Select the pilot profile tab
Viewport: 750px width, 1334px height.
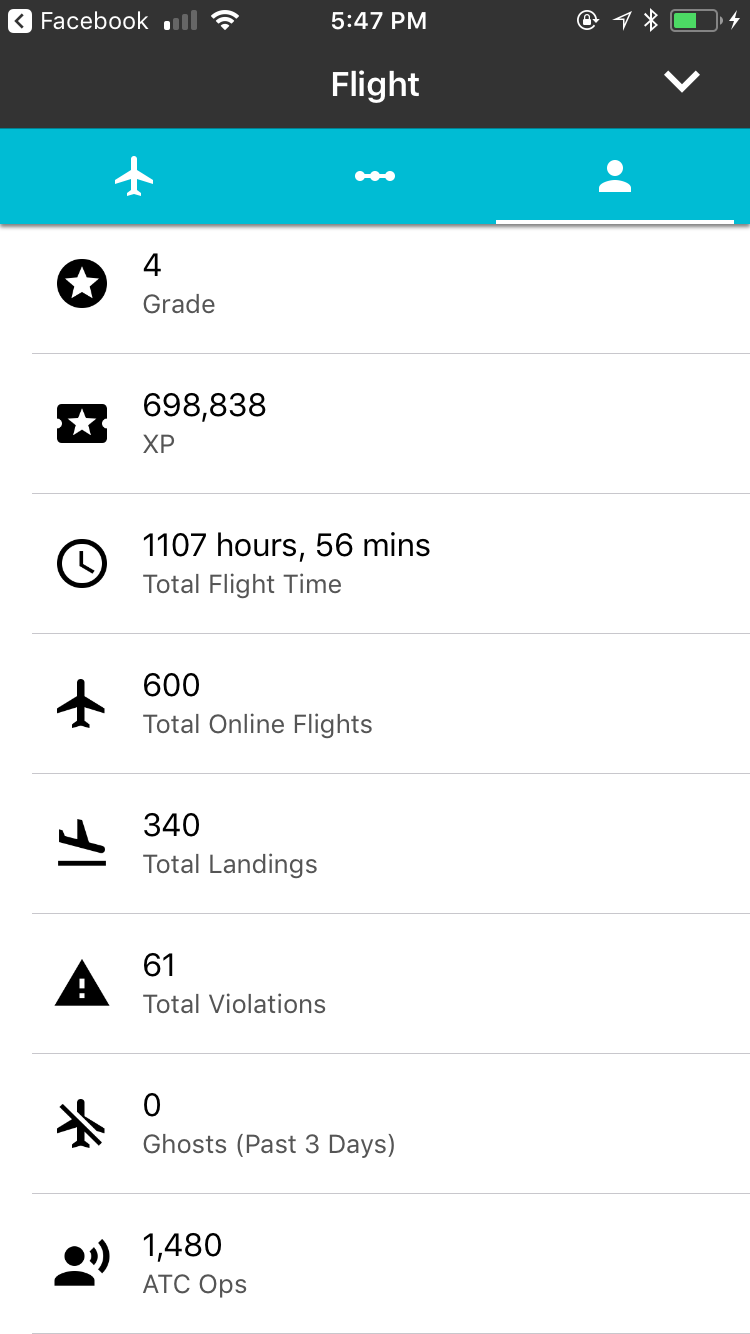pos(614,177)
